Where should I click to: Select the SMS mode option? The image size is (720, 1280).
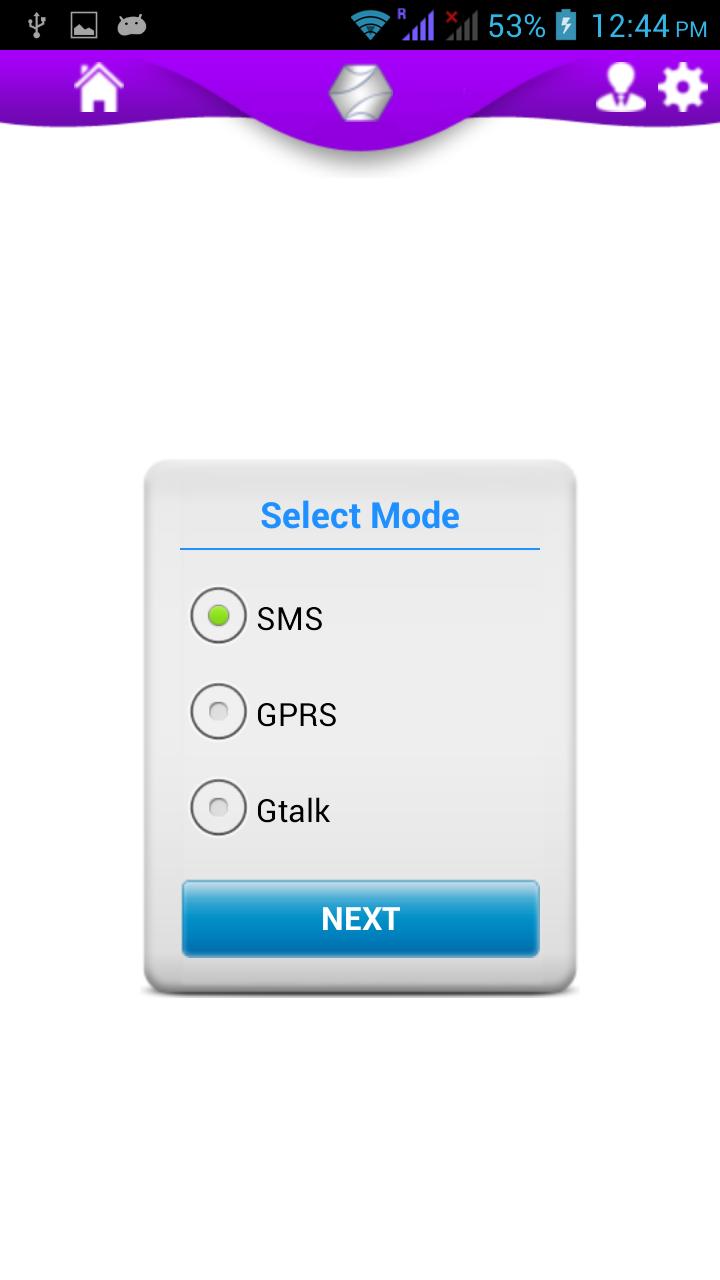point(218,616)
